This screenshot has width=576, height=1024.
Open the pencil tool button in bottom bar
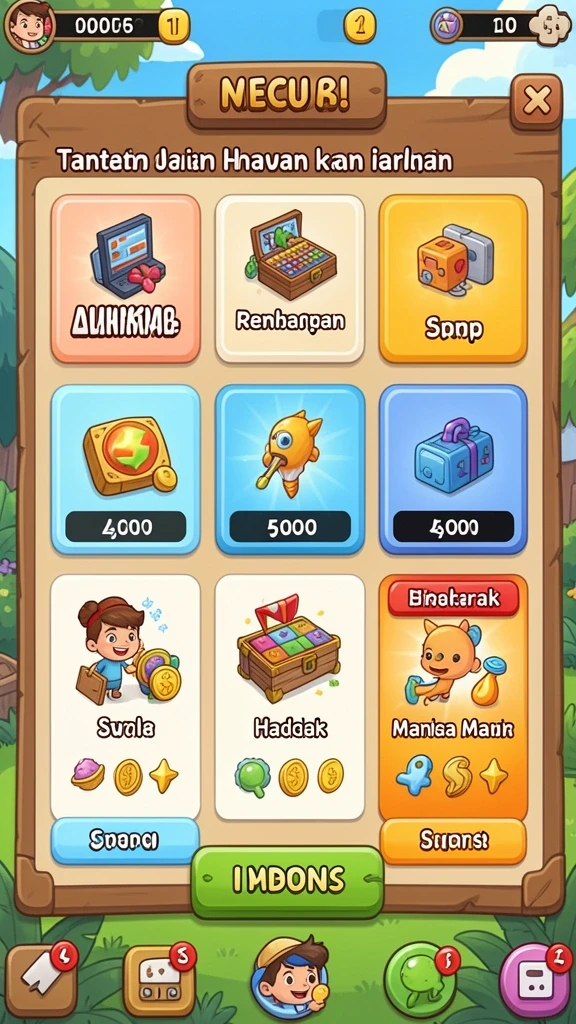(x=41, y=980)
